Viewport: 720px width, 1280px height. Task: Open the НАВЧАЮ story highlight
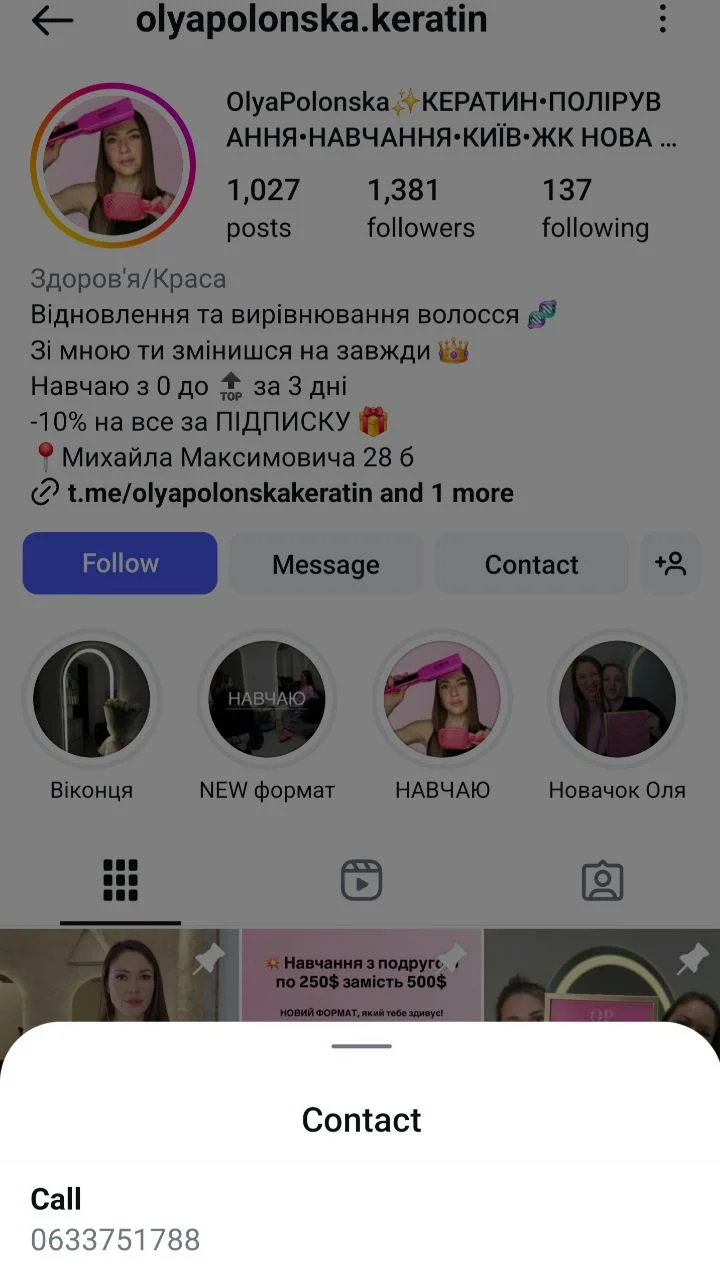(442, 700)
